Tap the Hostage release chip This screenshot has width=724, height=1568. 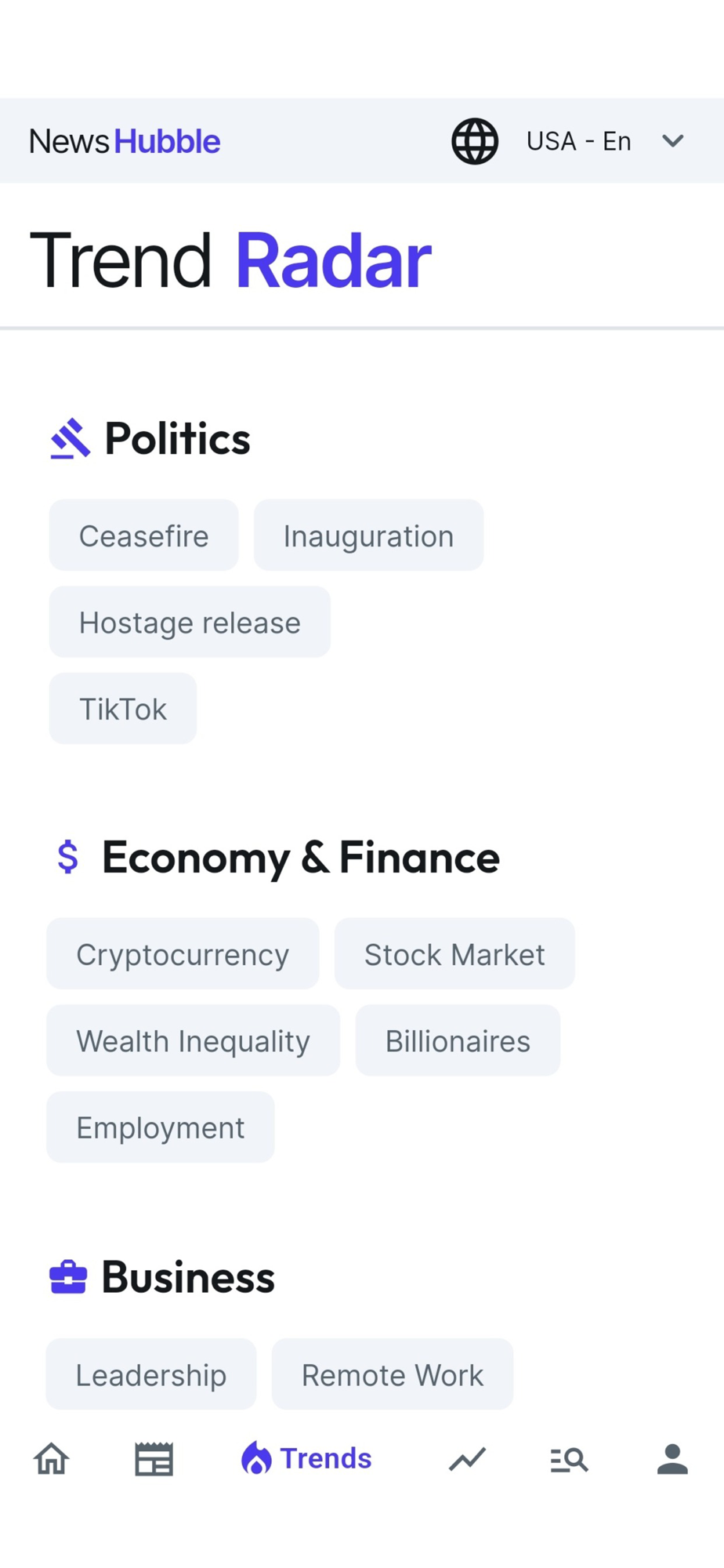pyautogui.click(x=190, y=622)
